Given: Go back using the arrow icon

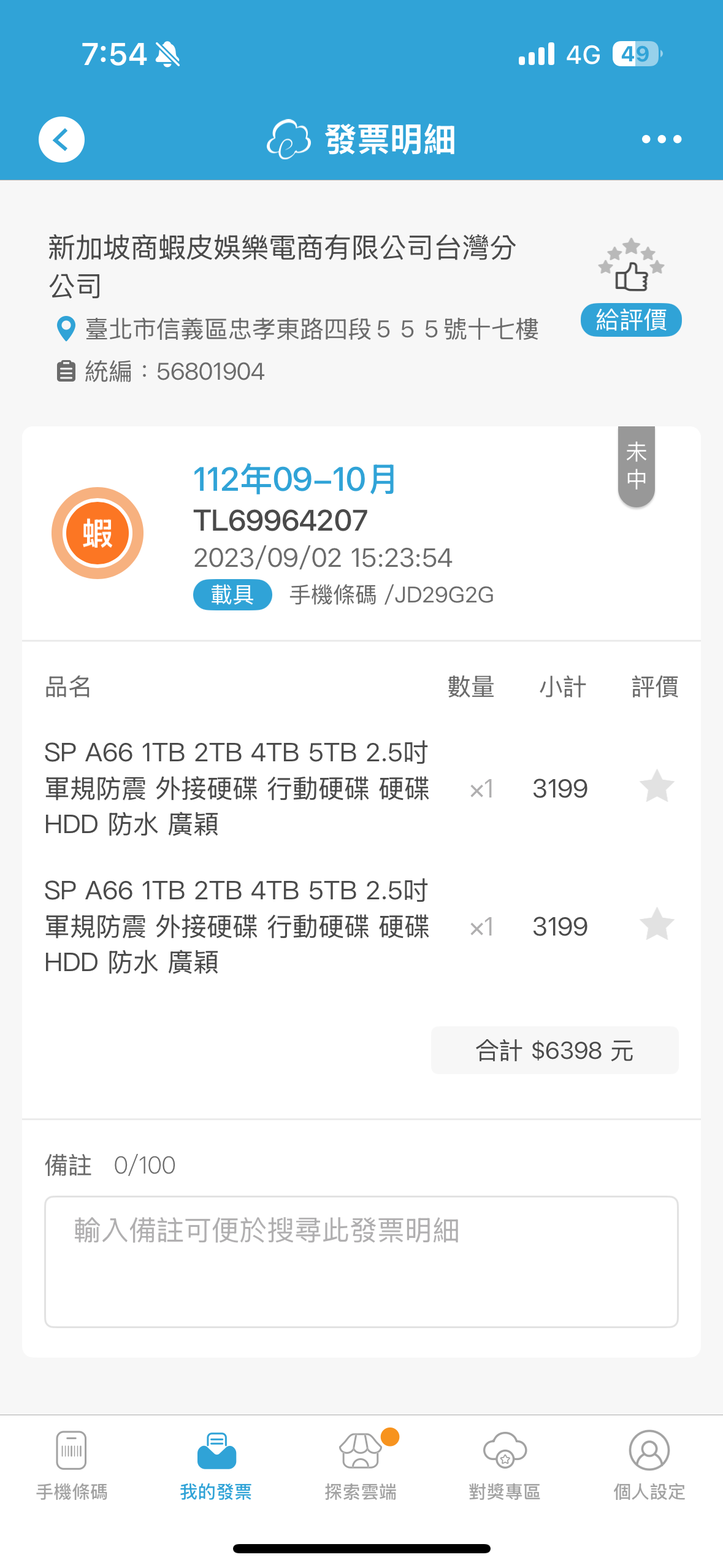Looking at the screenshot, I should [61, 139].
